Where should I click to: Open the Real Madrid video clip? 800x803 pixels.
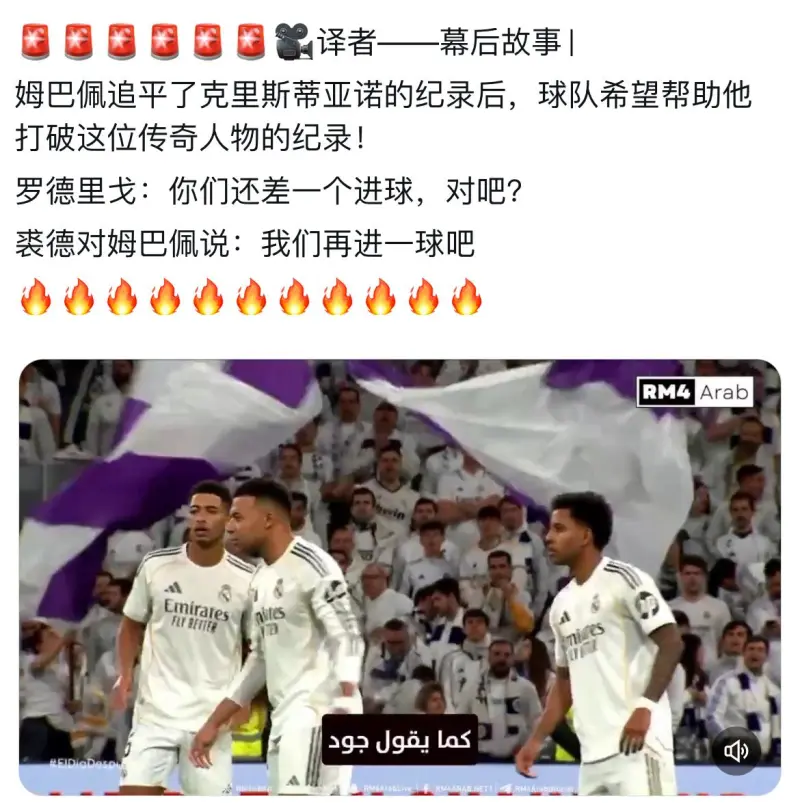click(400, 560)
